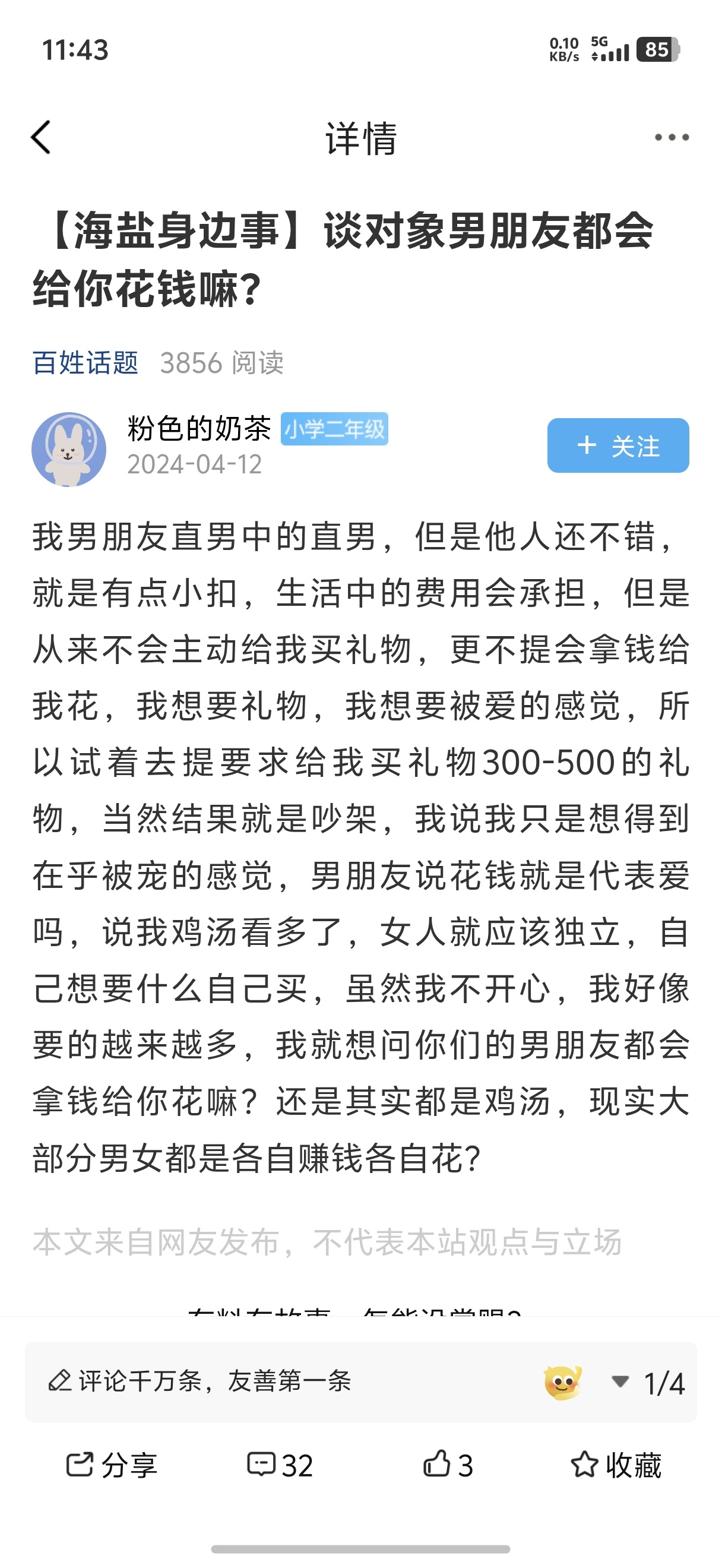The image size is (722, 1568).
Task: Tap the comment input box
Action: [274, 1381]
